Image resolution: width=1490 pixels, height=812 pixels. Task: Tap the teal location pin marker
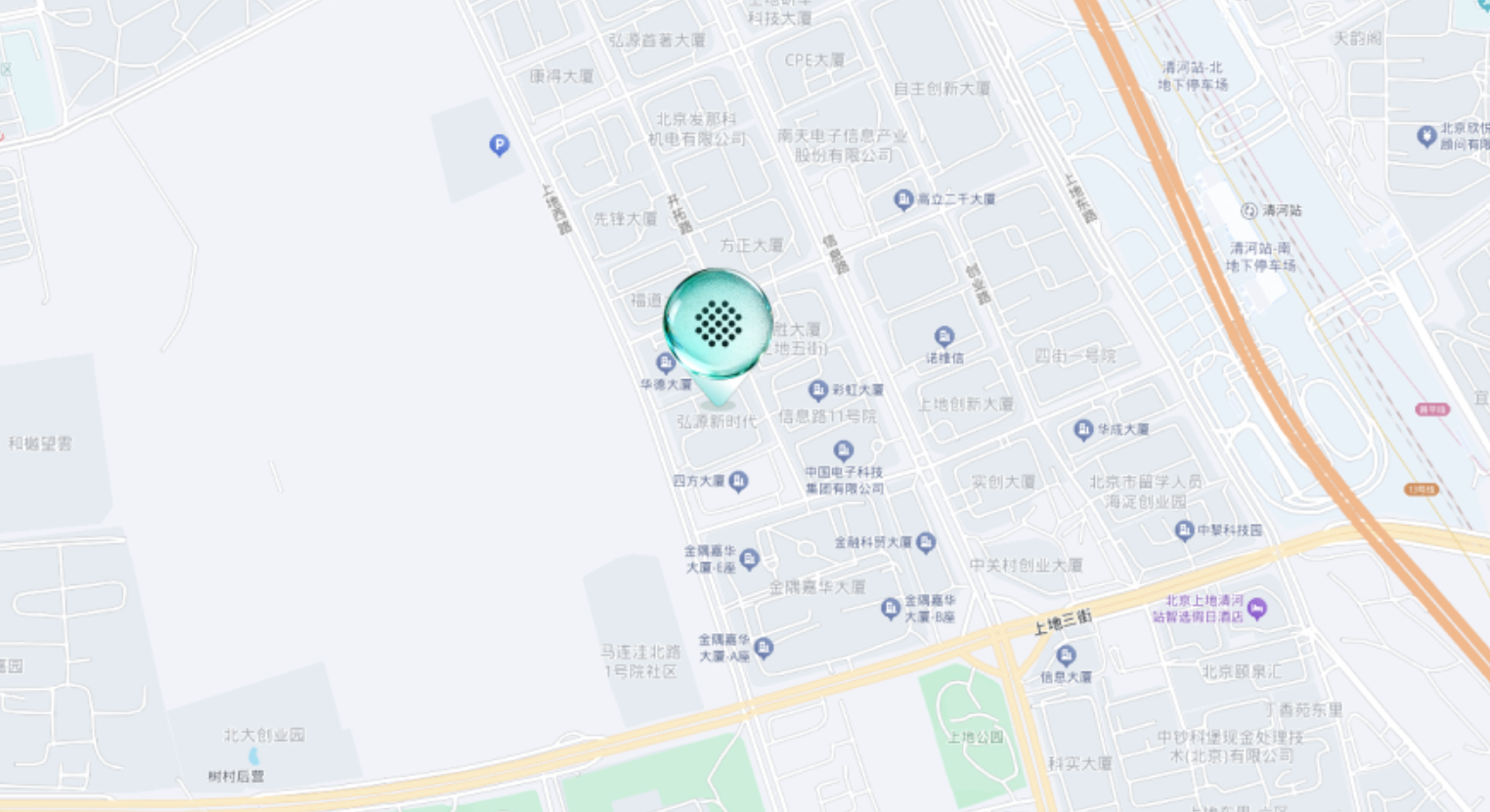click(718, 326)
